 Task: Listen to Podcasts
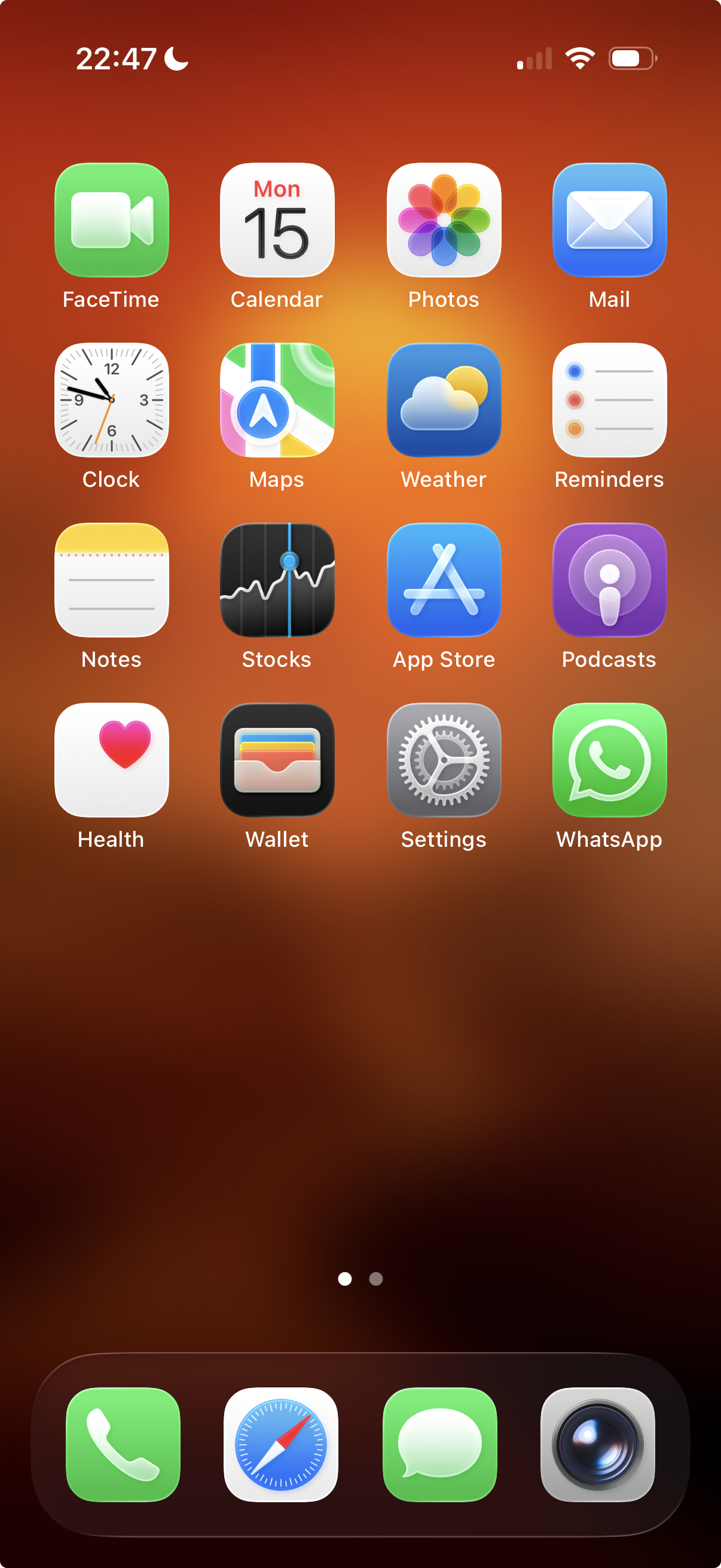pos(609,580)
